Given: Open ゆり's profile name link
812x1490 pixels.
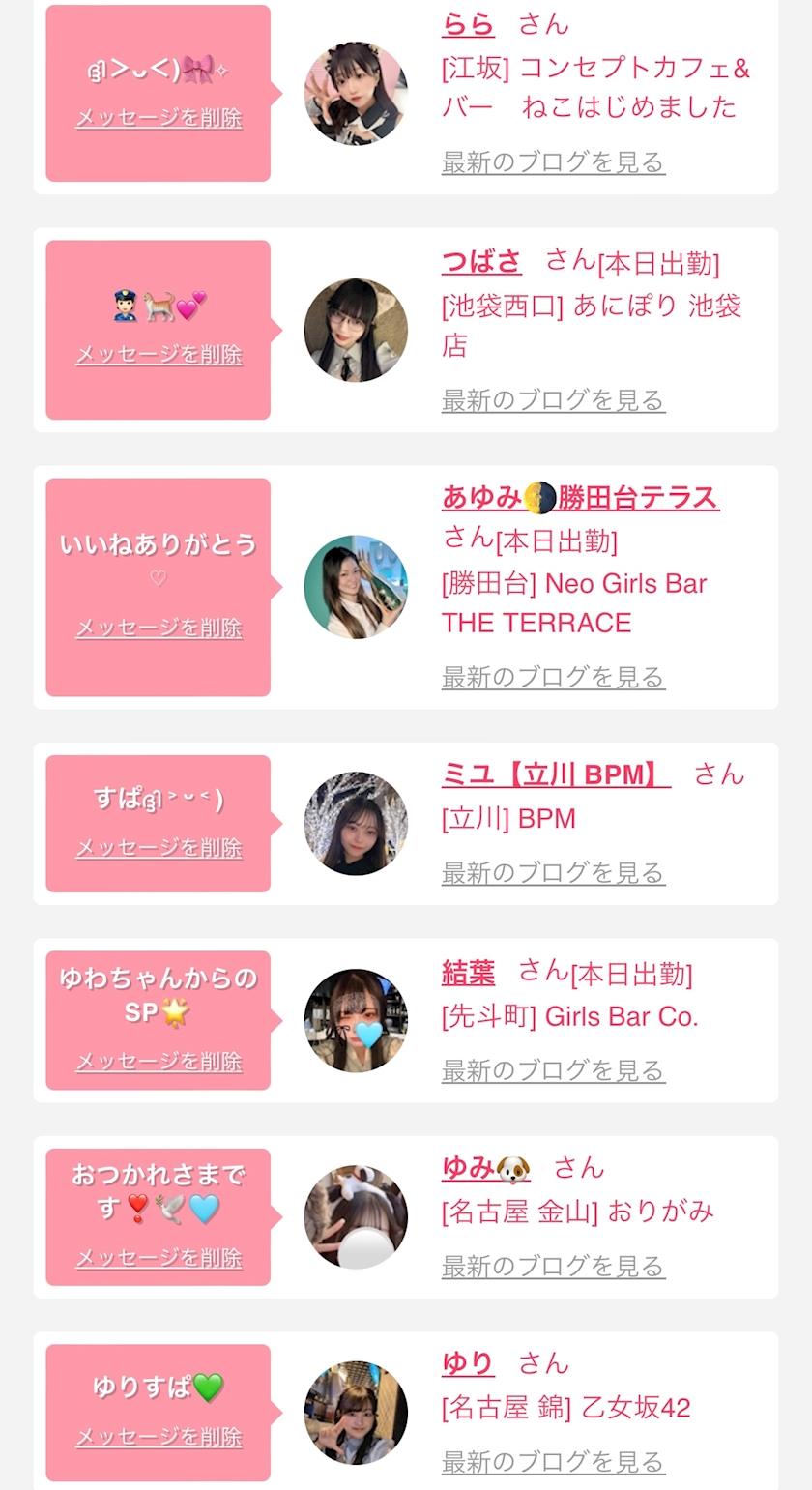Looking at the screenshot, I should tap(468, 1364).
